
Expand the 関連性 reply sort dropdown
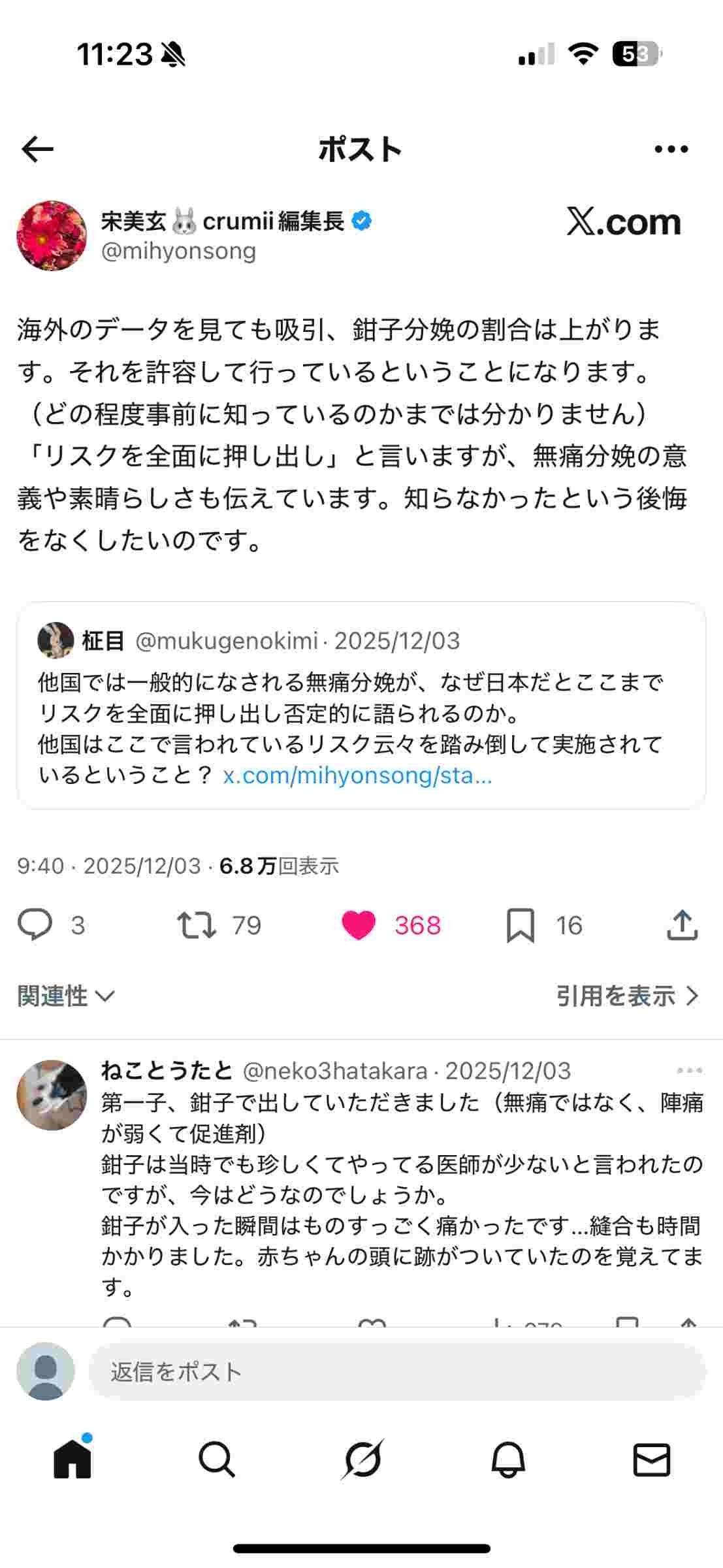[x=66, y=996]
